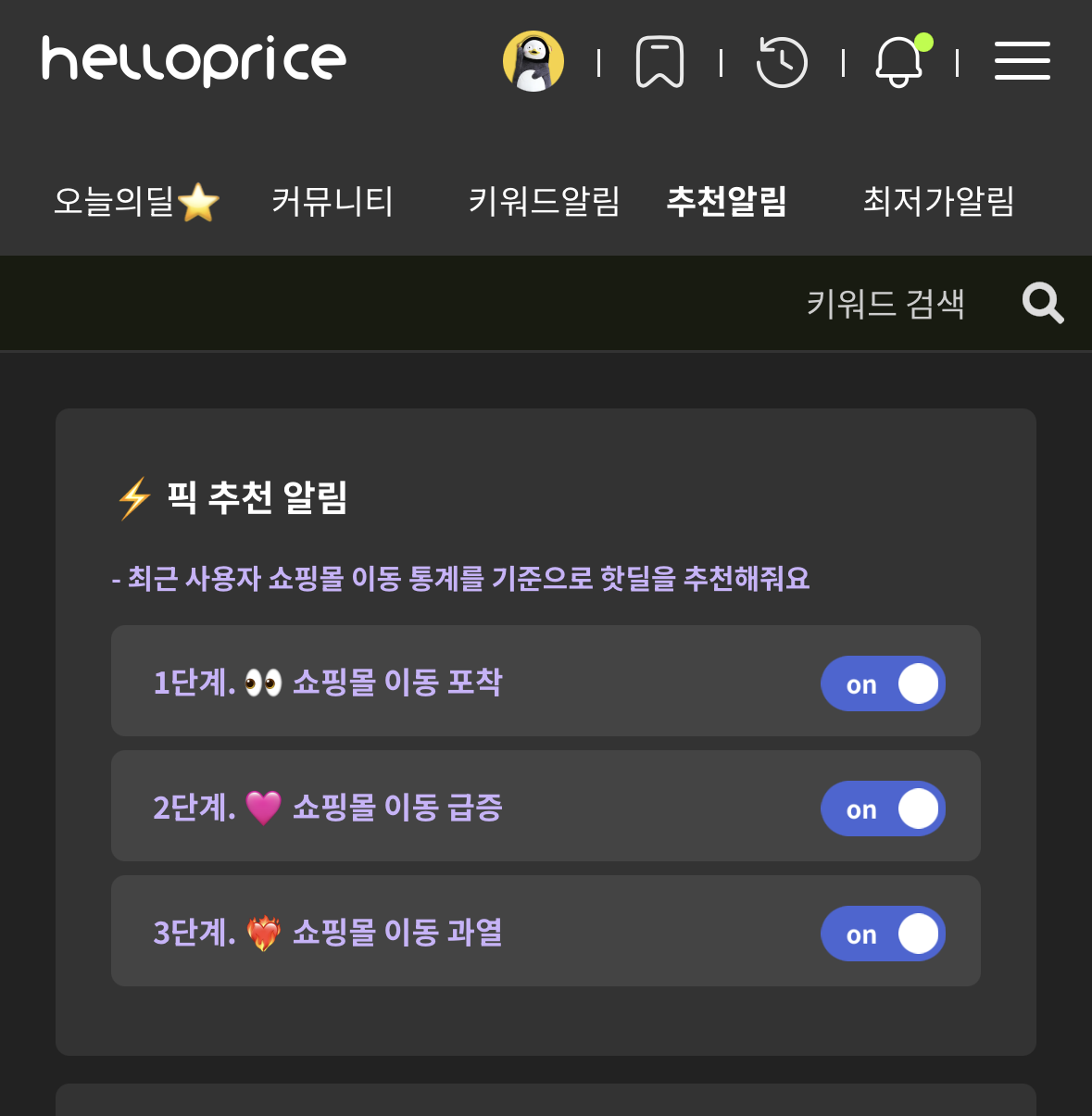The image size is (1092, 1116).
Task: Open the hamburger menu
Action: (x=1023, y=61)
